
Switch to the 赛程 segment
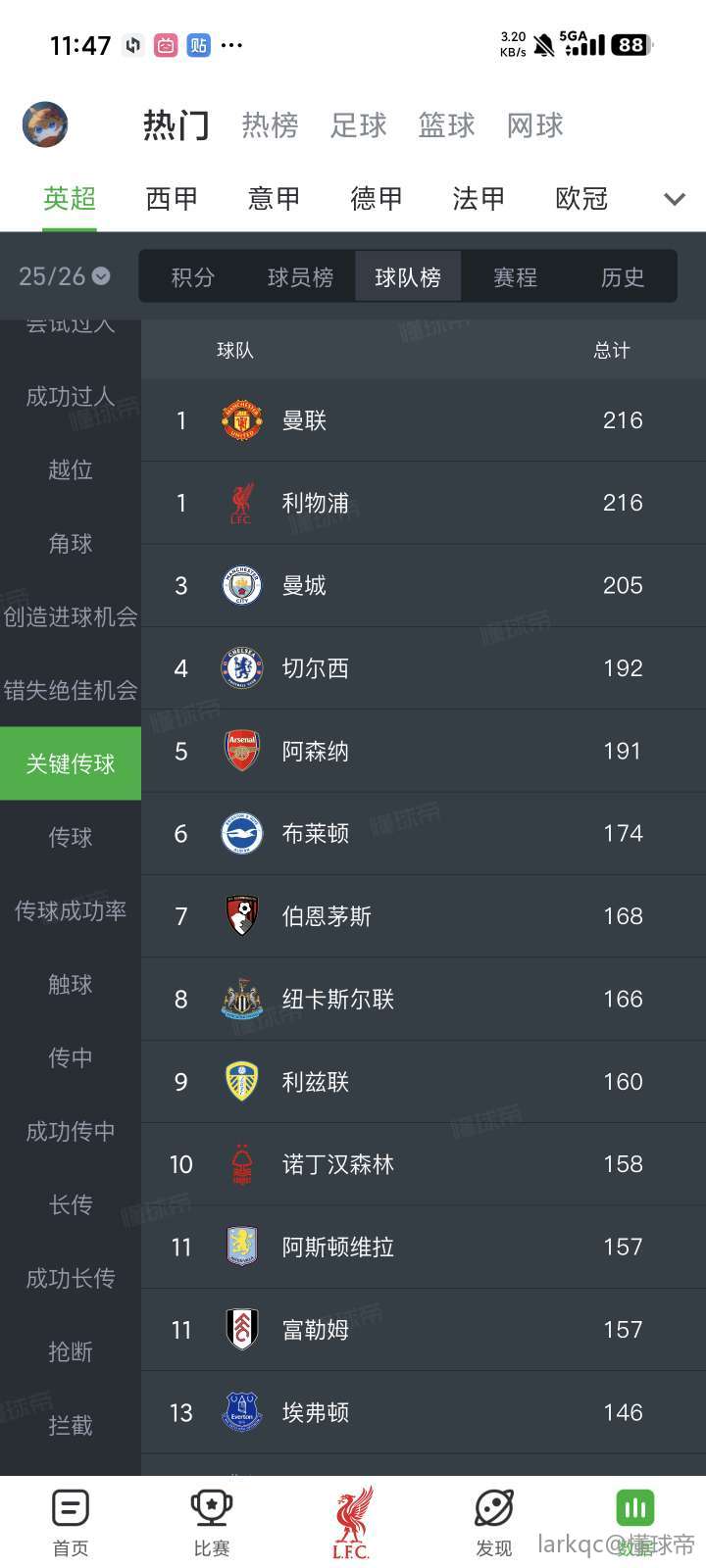point(515,277)
